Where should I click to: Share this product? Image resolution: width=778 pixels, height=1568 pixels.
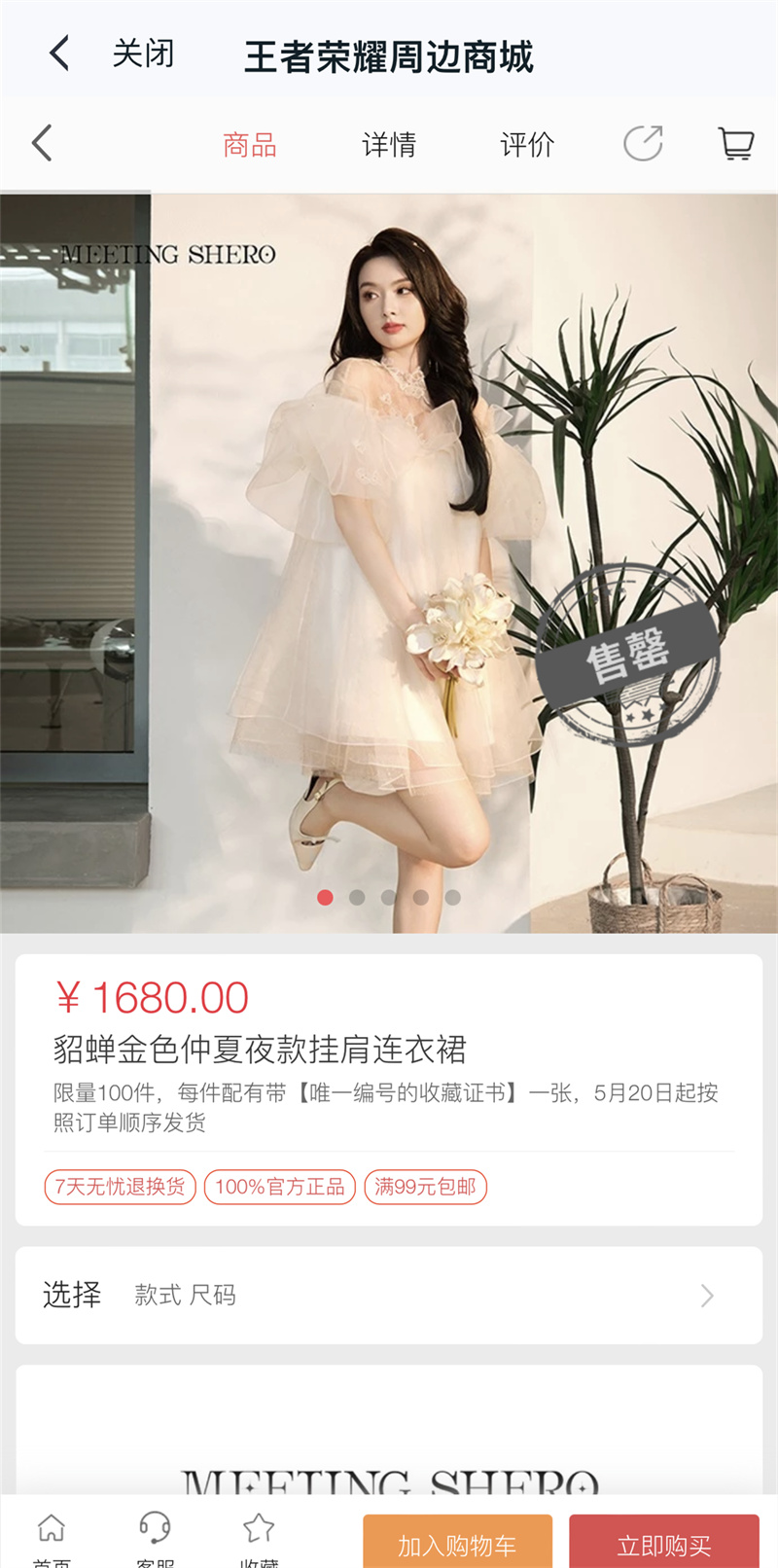click(x=643, y=144)
